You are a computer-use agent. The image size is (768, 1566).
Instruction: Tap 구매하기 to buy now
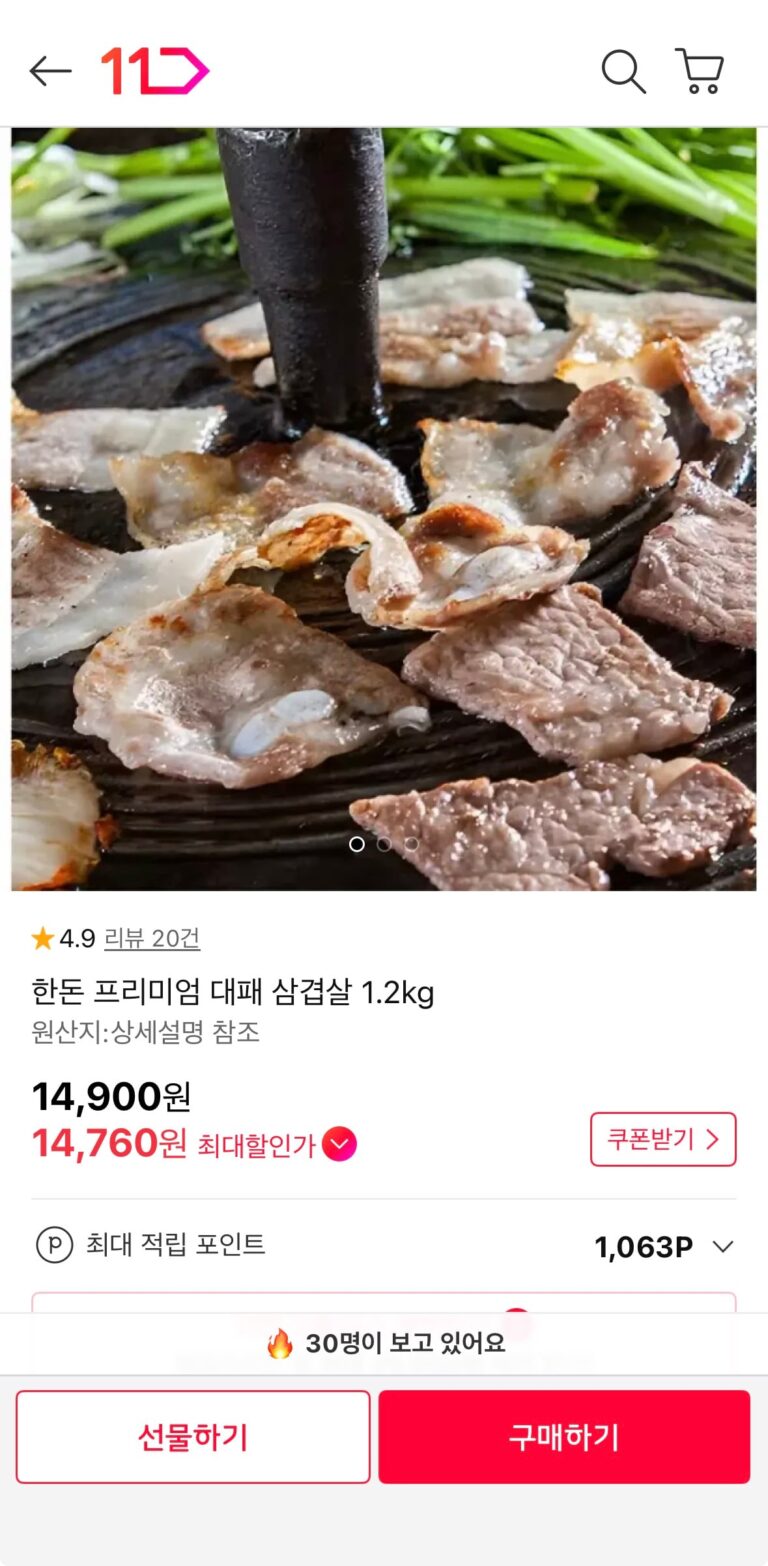(x=564, y=1437)
